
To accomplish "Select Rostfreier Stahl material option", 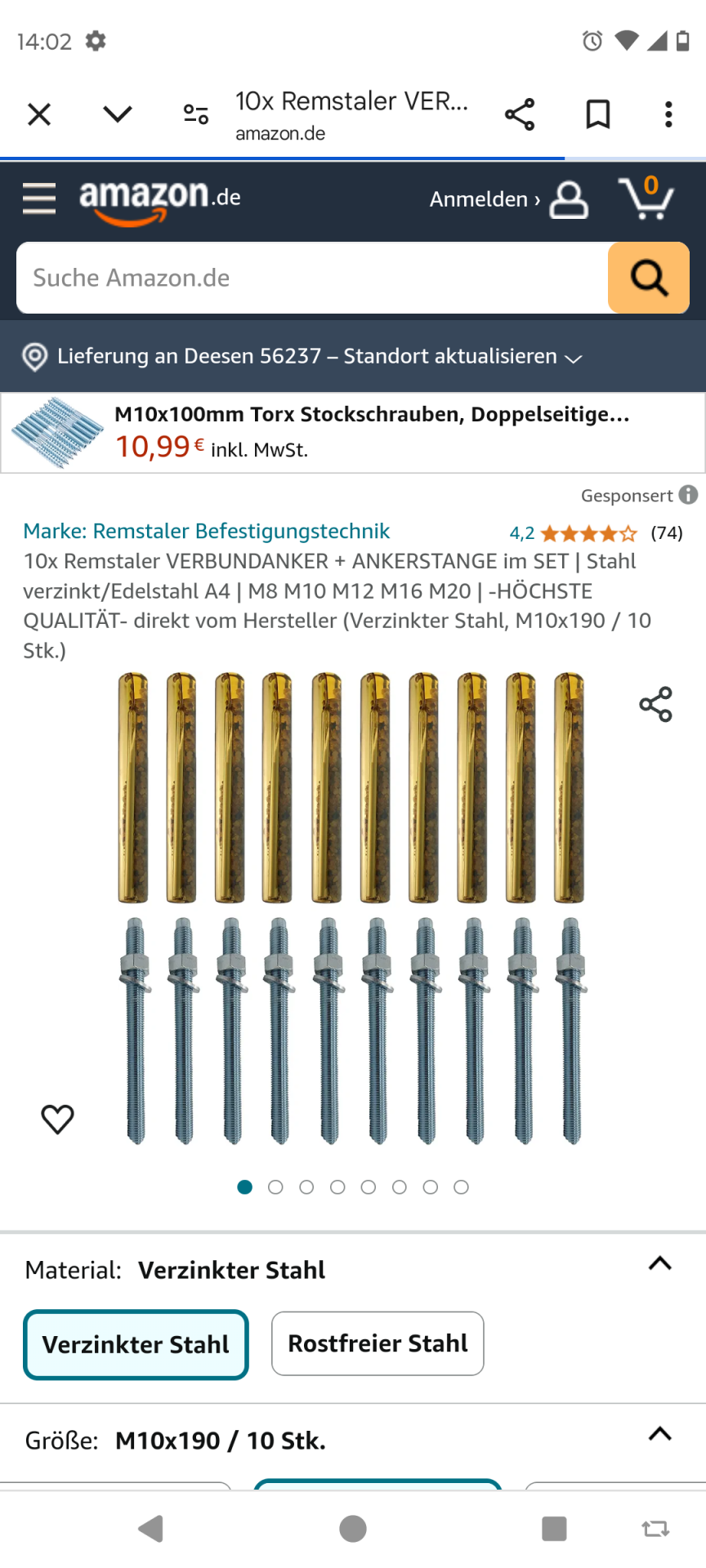I will (x=378, y=1343).
